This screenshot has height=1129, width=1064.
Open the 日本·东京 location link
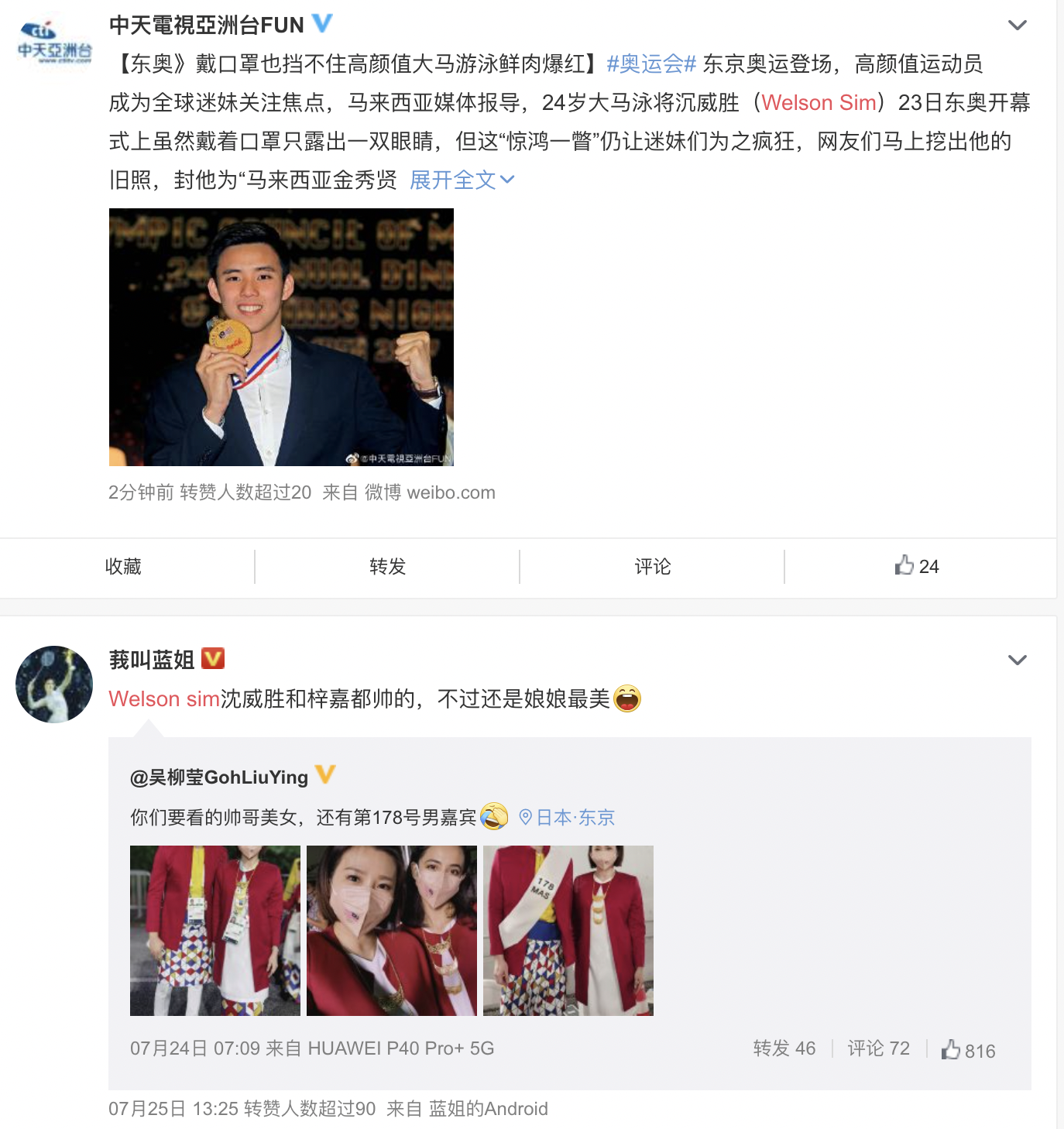[567, 818]
